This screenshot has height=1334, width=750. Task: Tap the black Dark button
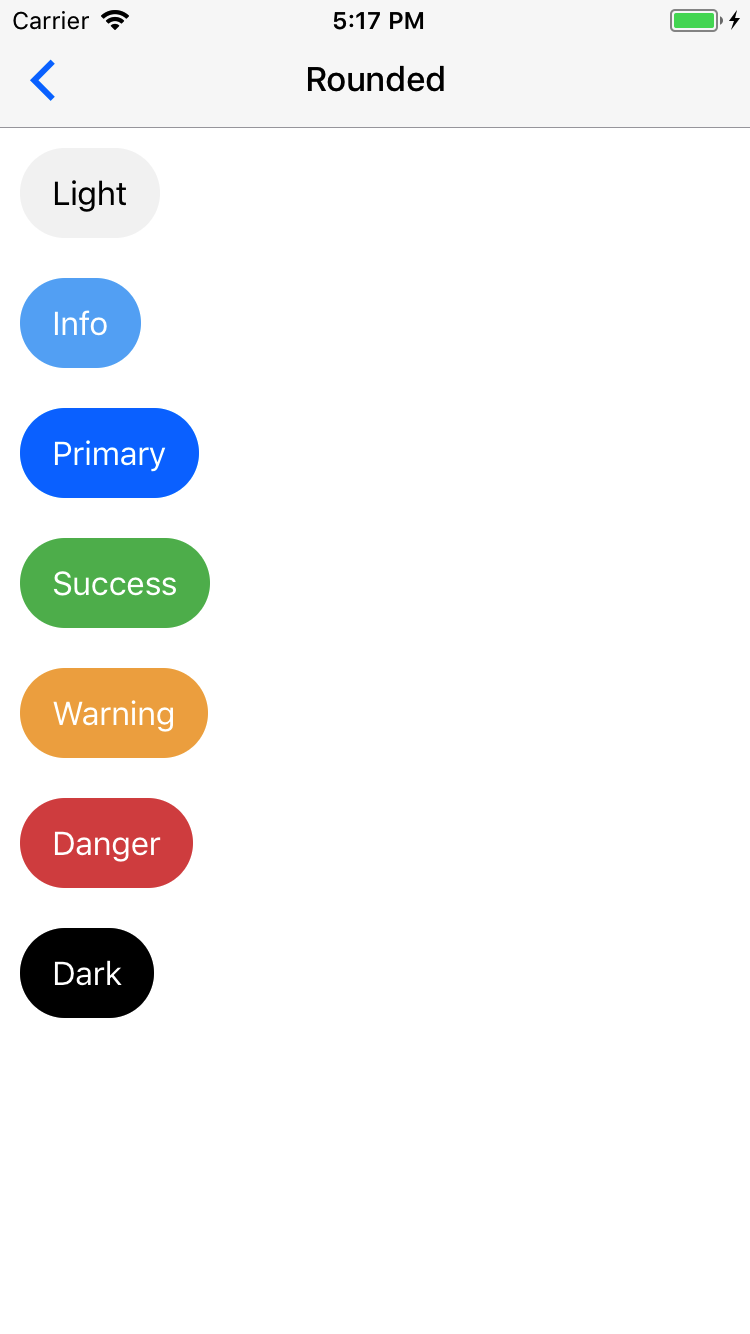[x=87, y=973]
